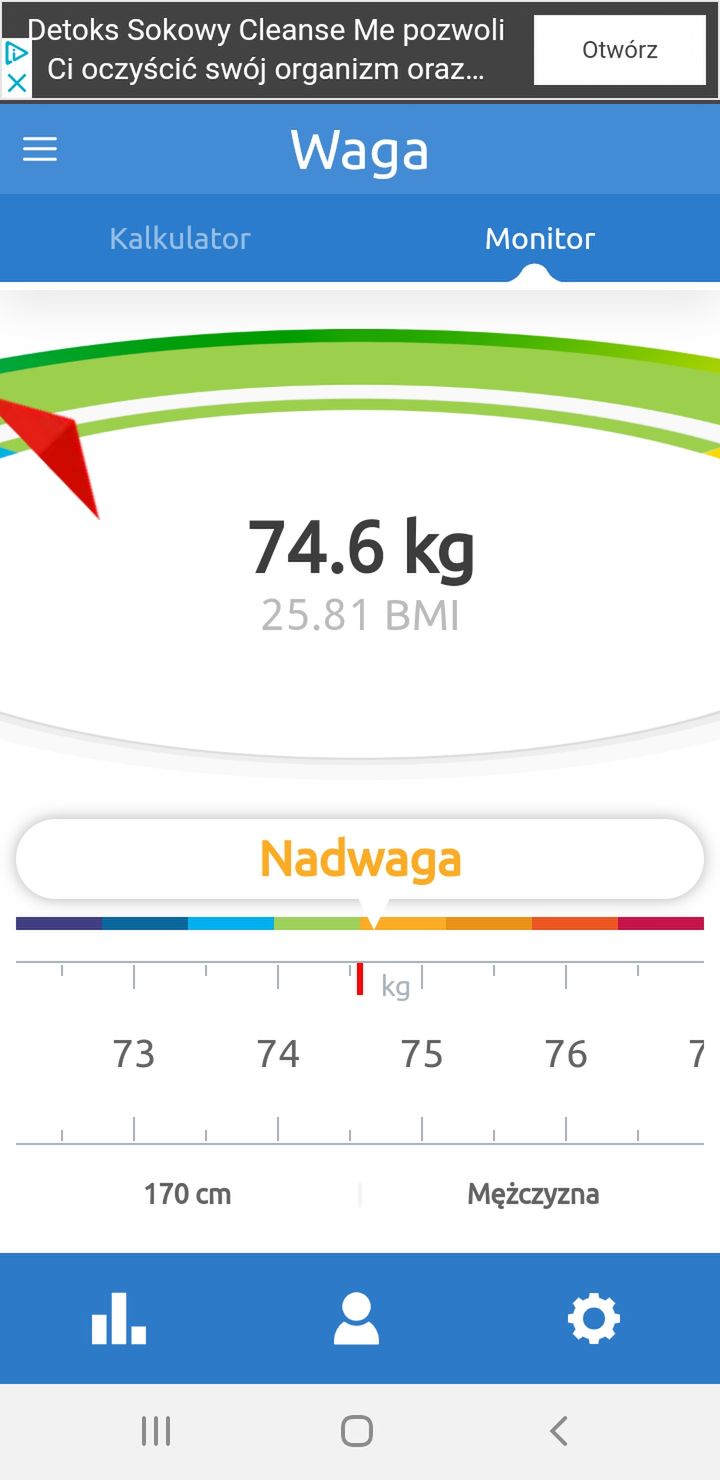This screenshot has height=1480, width=720.
Task: Change the Mężczyzna gender setting
Action: 533,1194
